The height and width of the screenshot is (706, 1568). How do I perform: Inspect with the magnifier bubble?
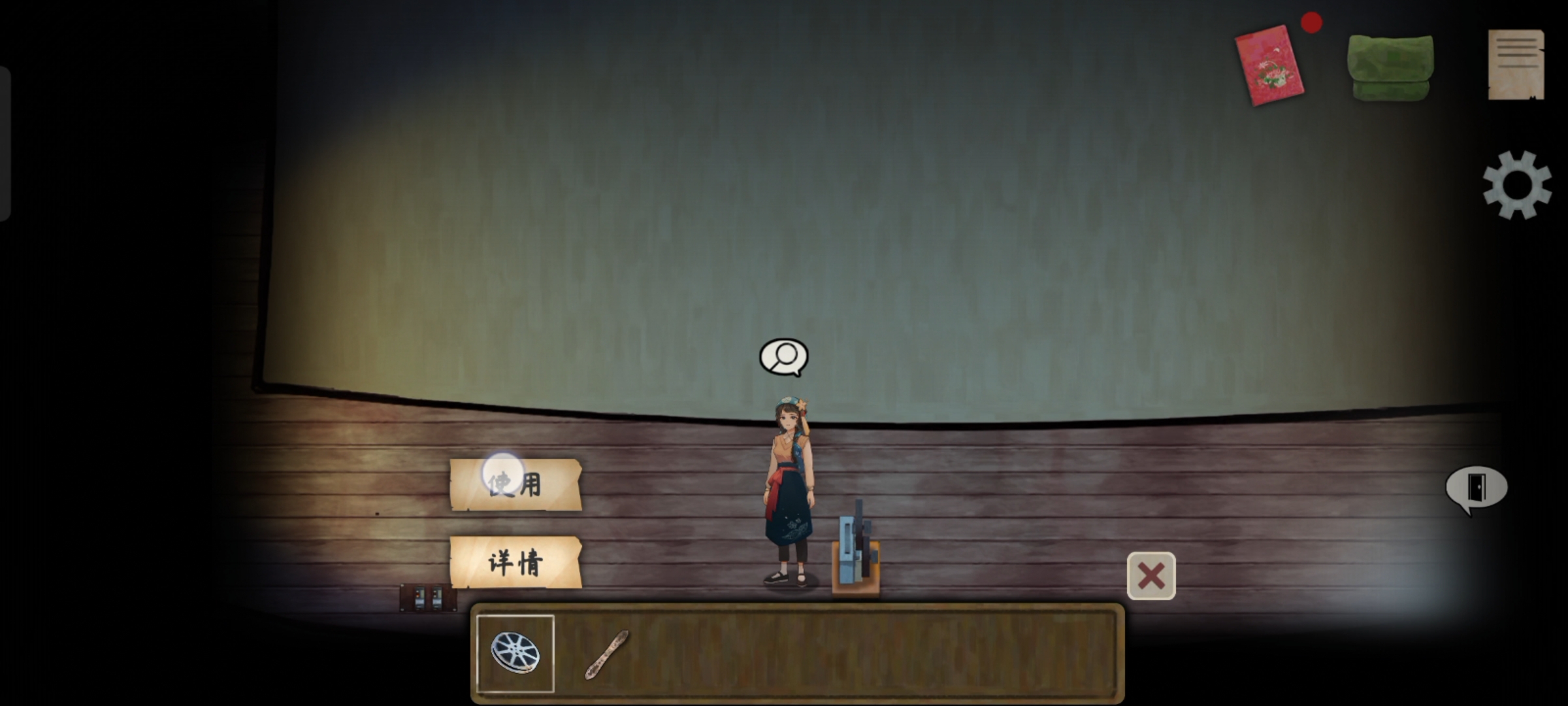pyautogui.click(x=784, y=356)
